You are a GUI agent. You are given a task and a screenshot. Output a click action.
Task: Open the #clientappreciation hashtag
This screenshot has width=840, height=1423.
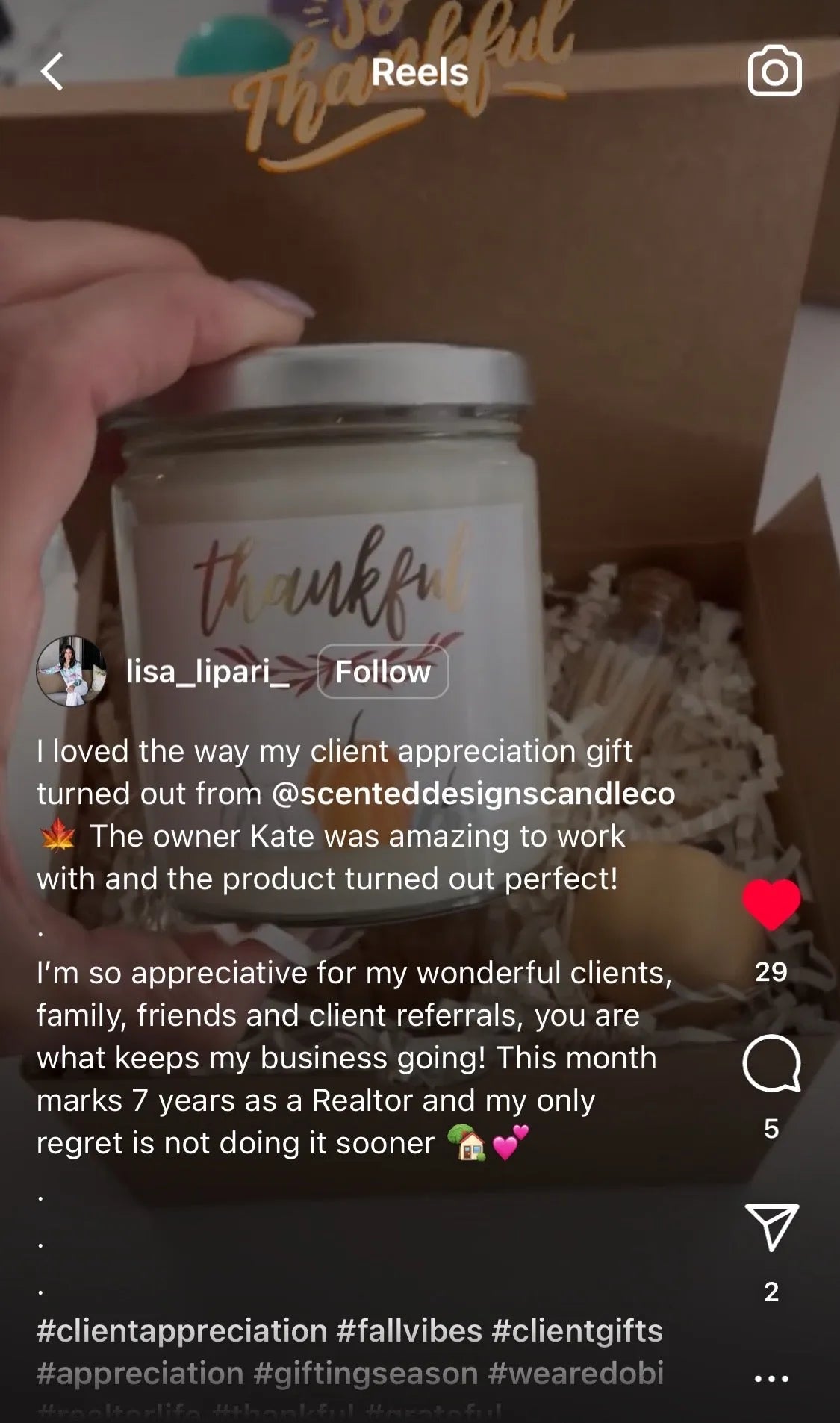tap(181, 1331)
